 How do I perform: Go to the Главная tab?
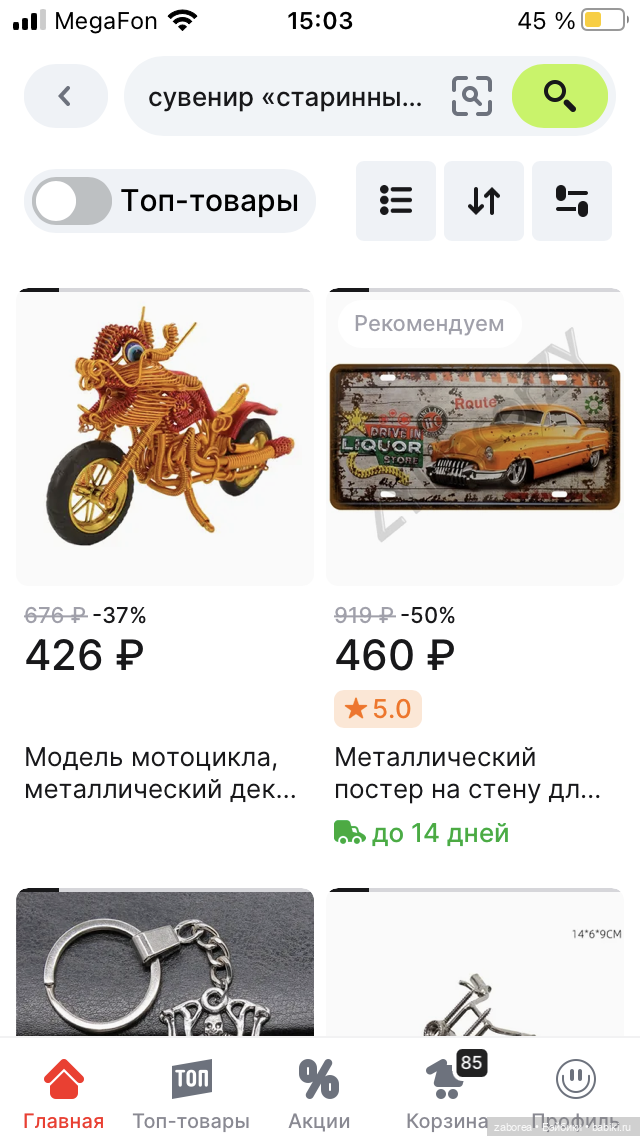tap(63, 1092)
